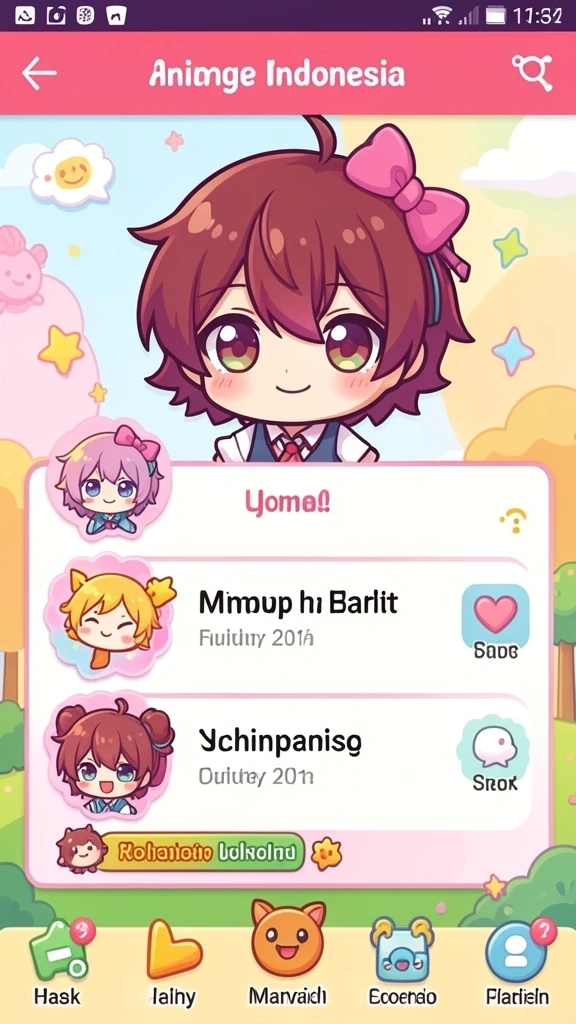
Task: Open the search icon in the header
Action: pos(532,72)
